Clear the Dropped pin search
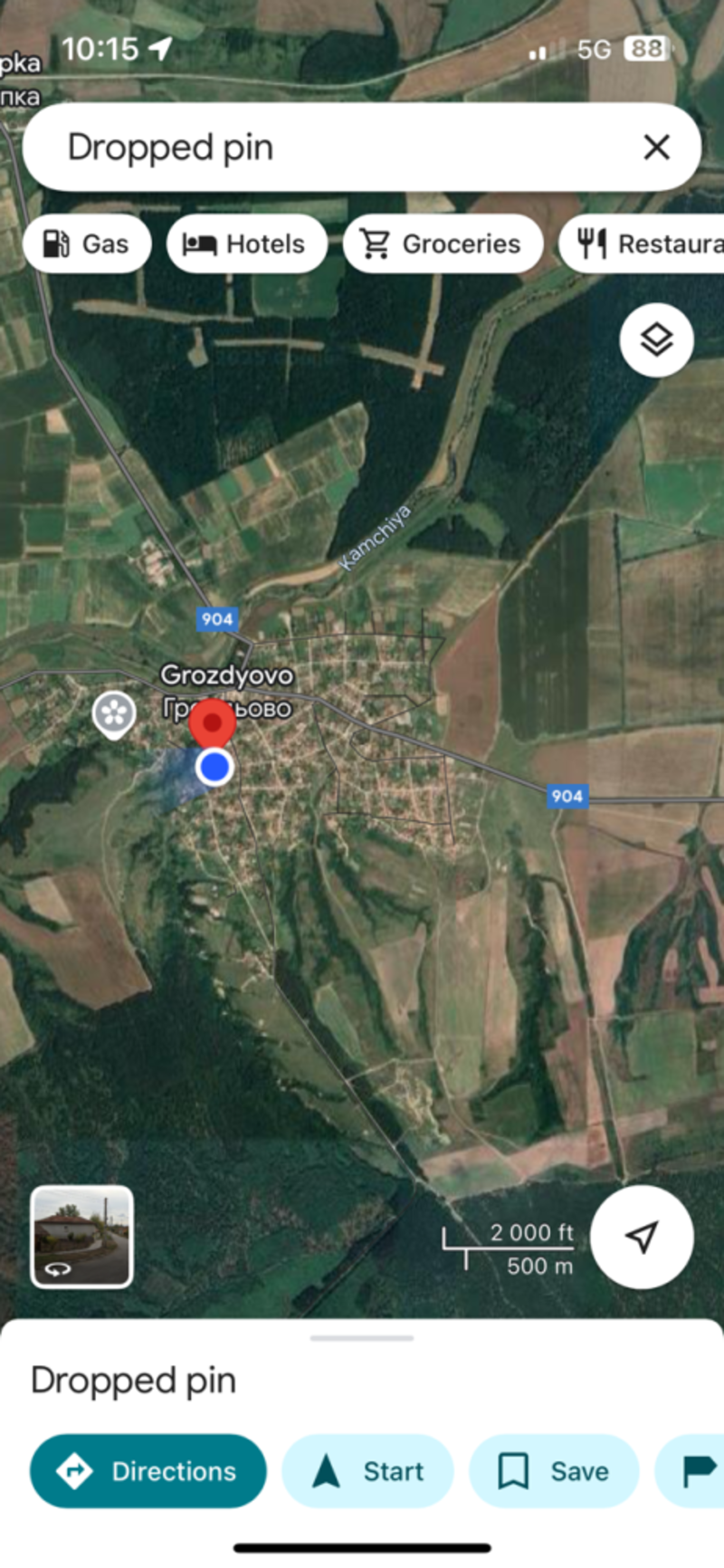 tap(656, 148)
